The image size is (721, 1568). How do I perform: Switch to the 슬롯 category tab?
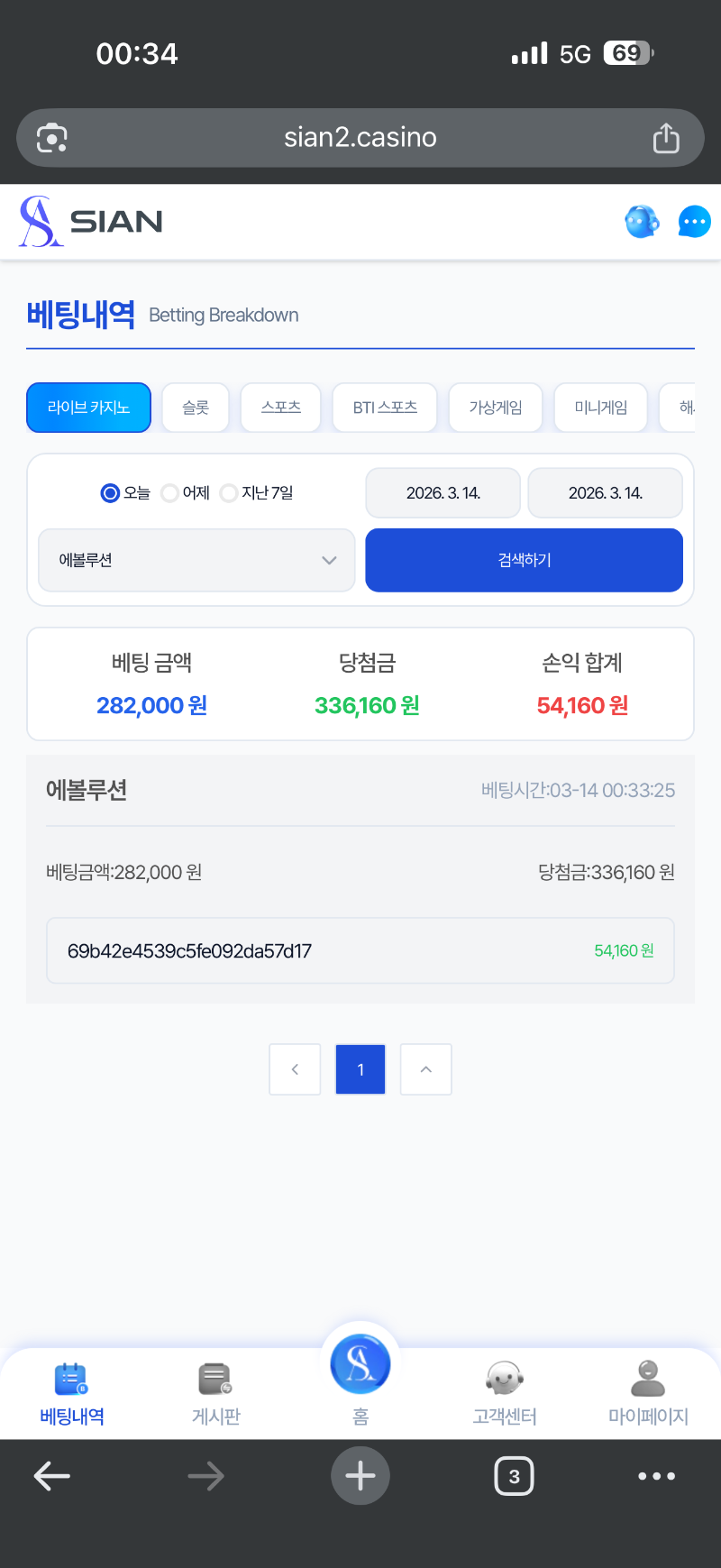pos(196,408)
